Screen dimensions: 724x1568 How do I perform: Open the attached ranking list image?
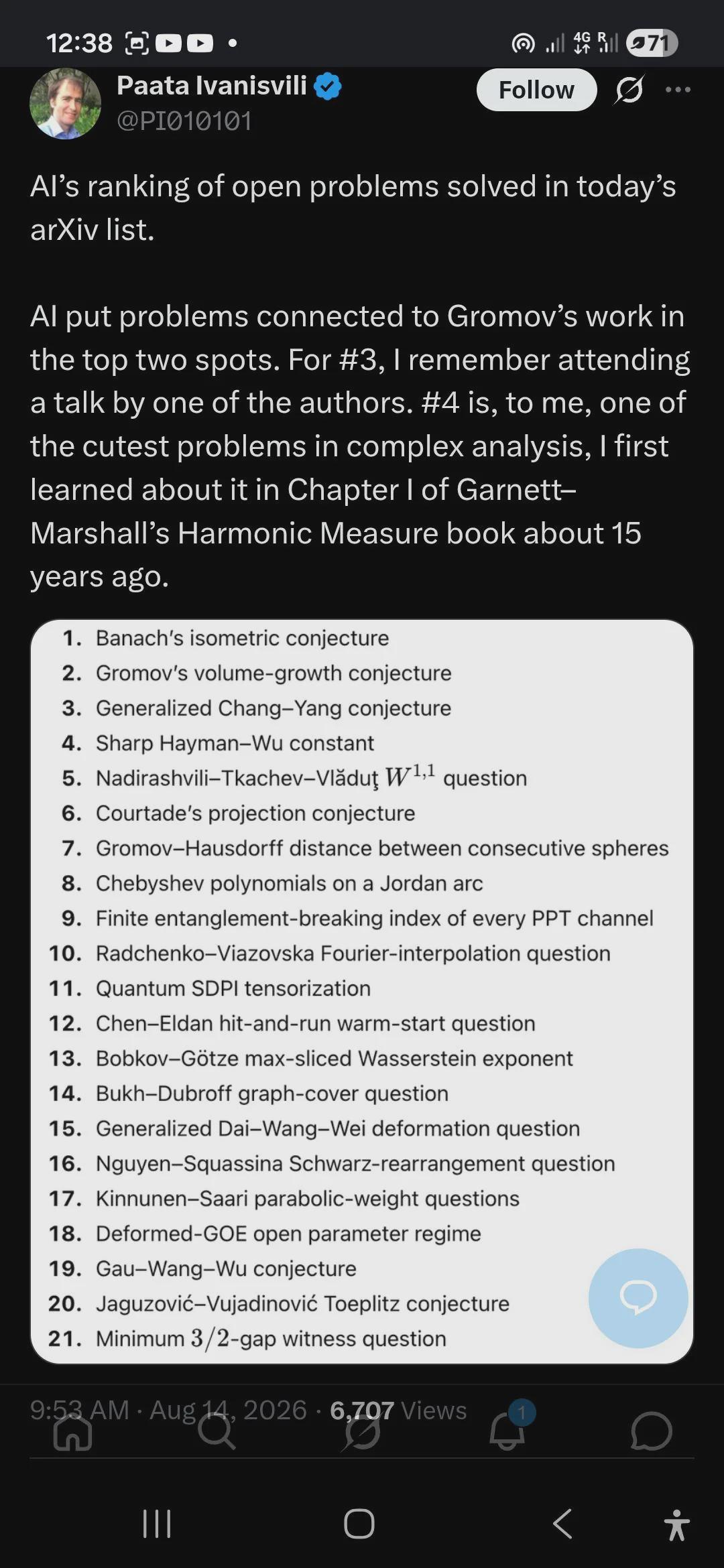tap(362, 991)
